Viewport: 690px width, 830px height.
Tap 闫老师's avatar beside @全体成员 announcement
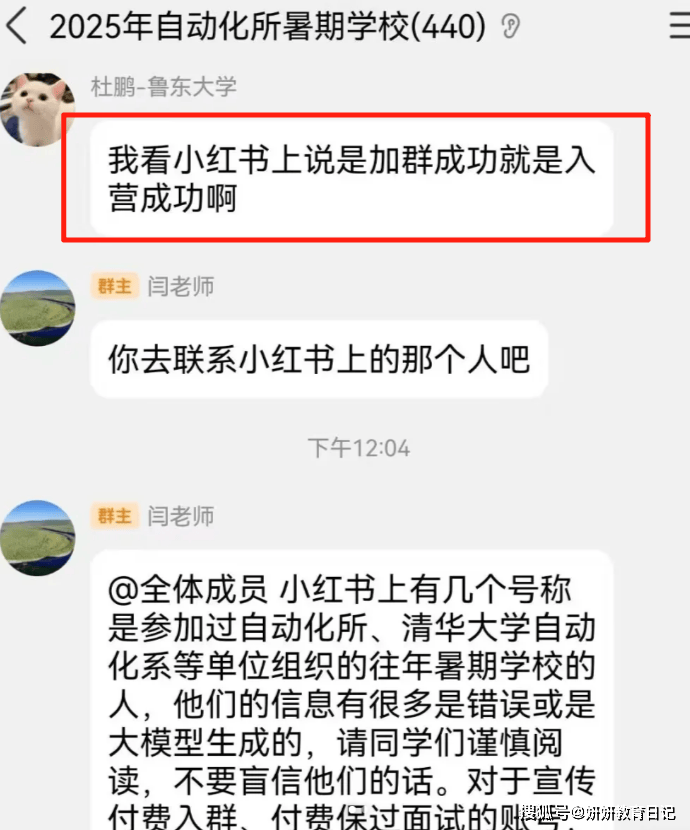tap(37, 537)
